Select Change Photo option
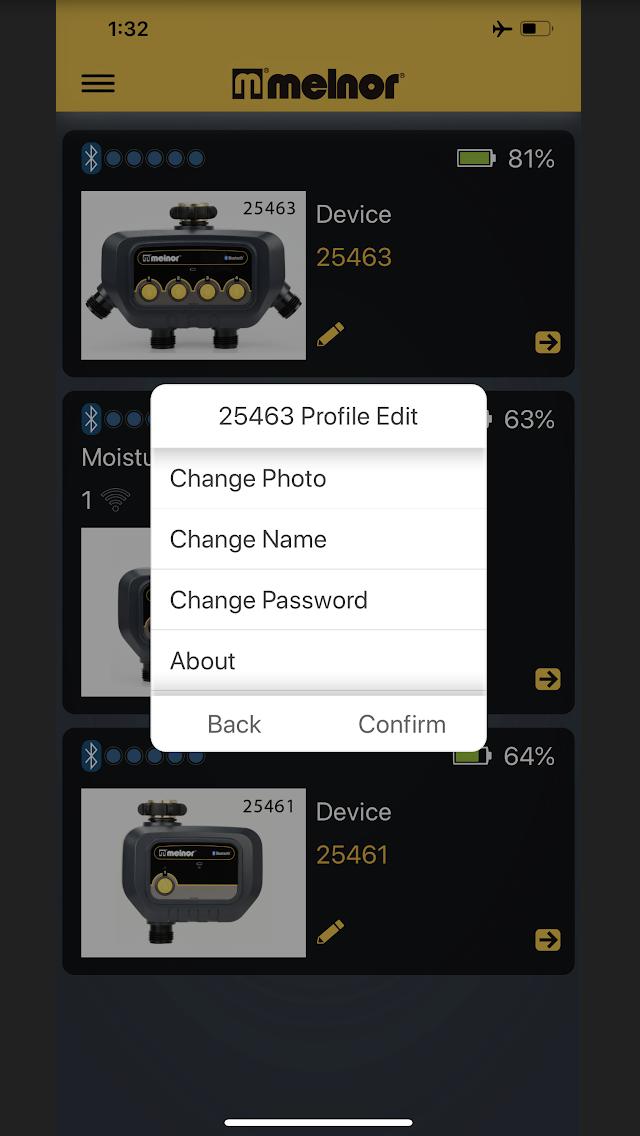Screen dimensions: 640x1136 (318, 479)
